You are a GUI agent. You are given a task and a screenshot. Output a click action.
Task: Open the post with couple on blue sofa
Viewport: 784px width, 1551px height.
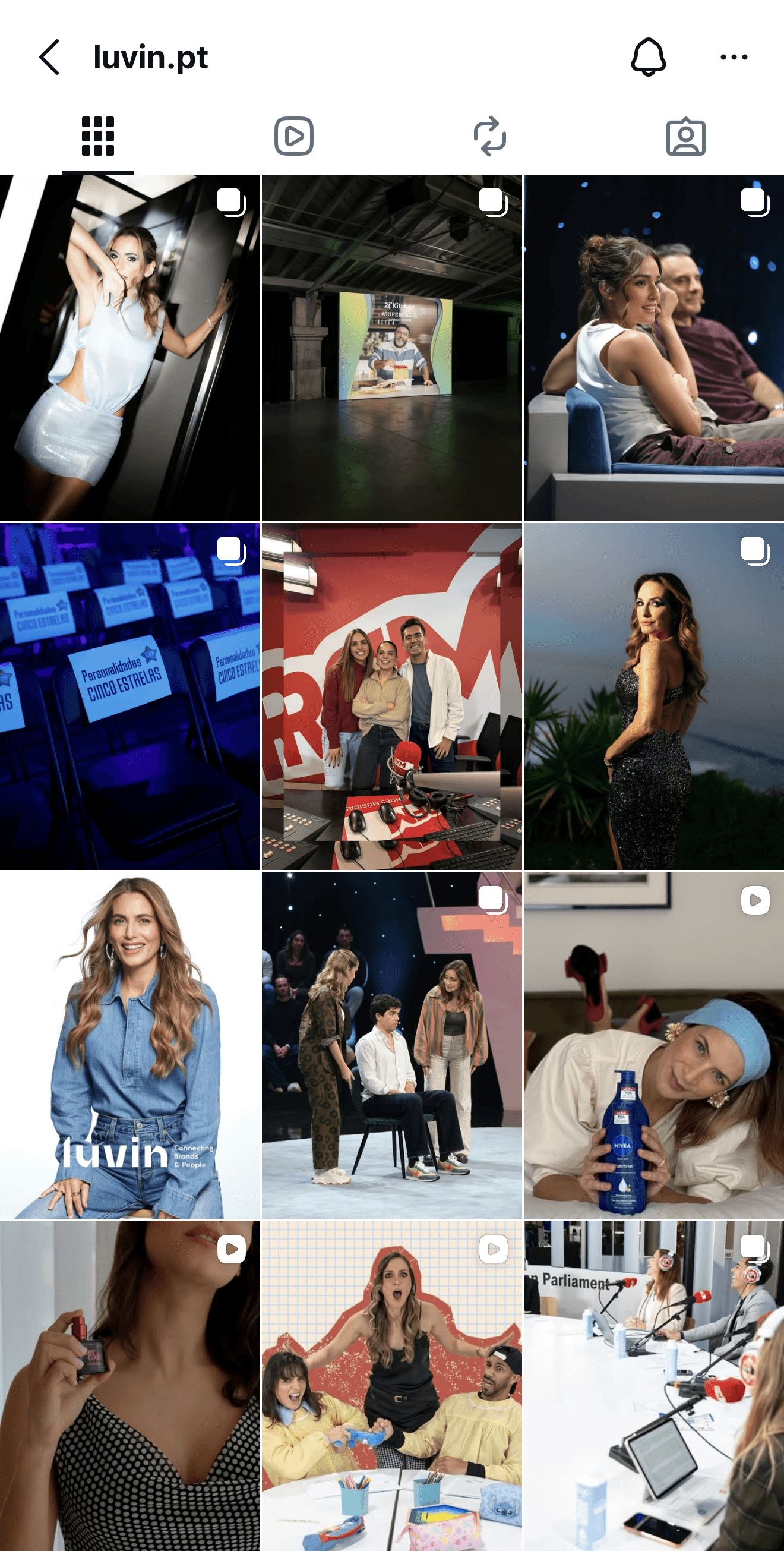653,348
